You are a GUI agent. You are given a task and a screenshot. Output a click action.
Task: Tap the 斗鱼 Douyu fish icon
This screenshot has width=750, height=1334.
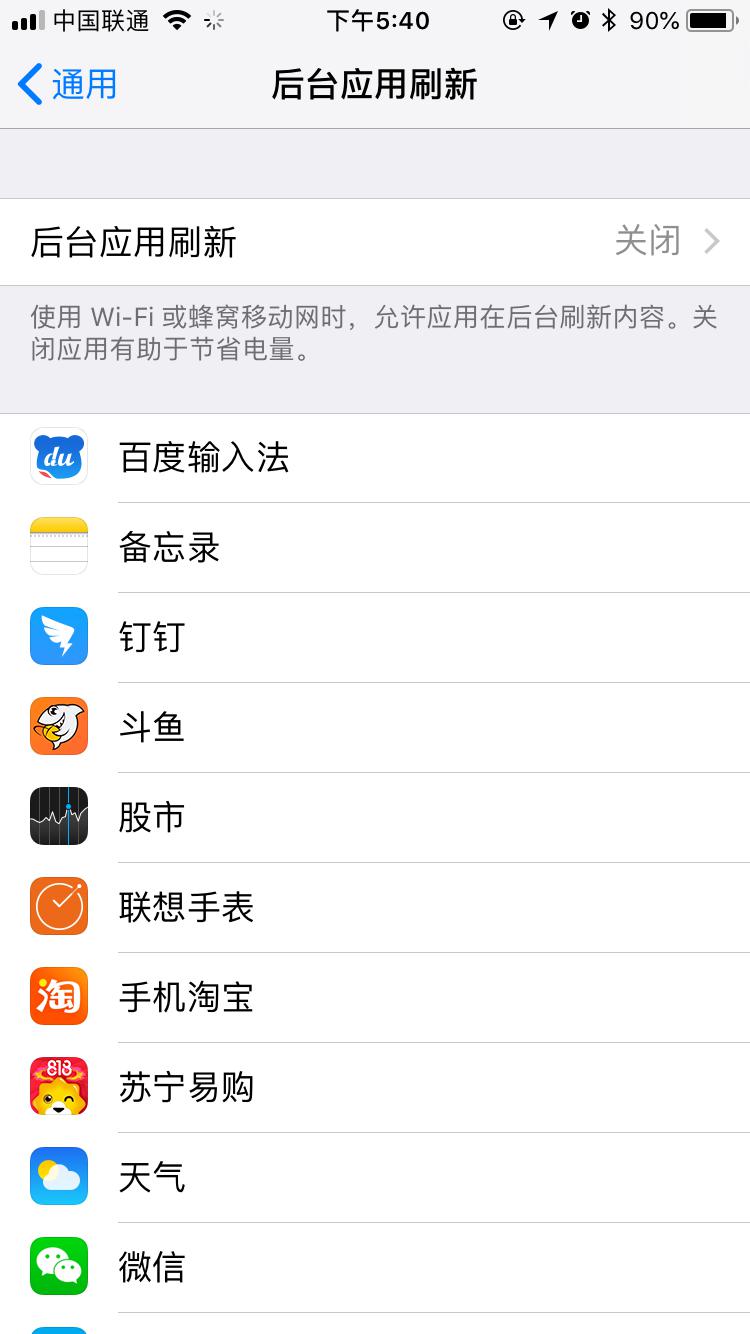(58, 726)
